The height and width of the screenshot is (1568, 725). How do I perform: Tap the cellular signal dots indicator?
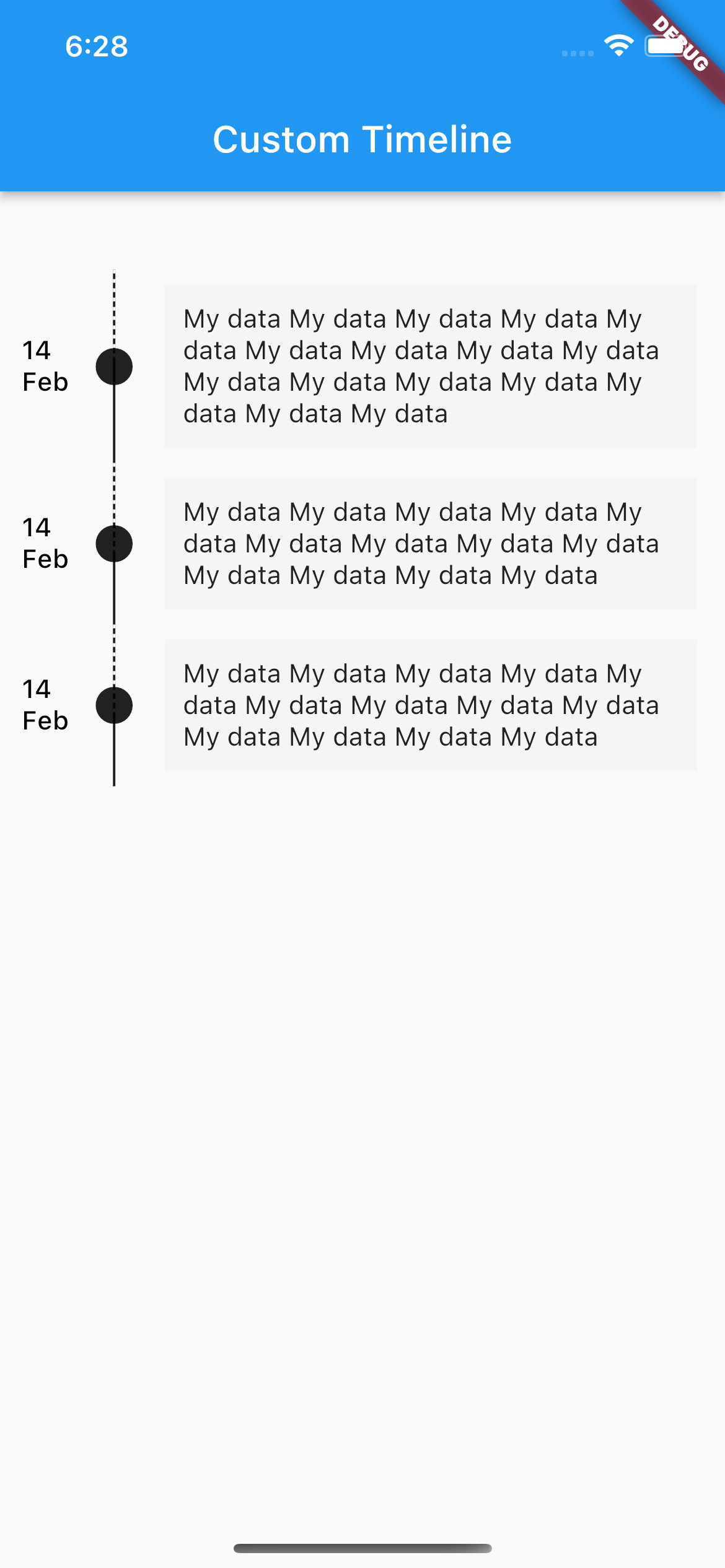(x=576, y=54)
